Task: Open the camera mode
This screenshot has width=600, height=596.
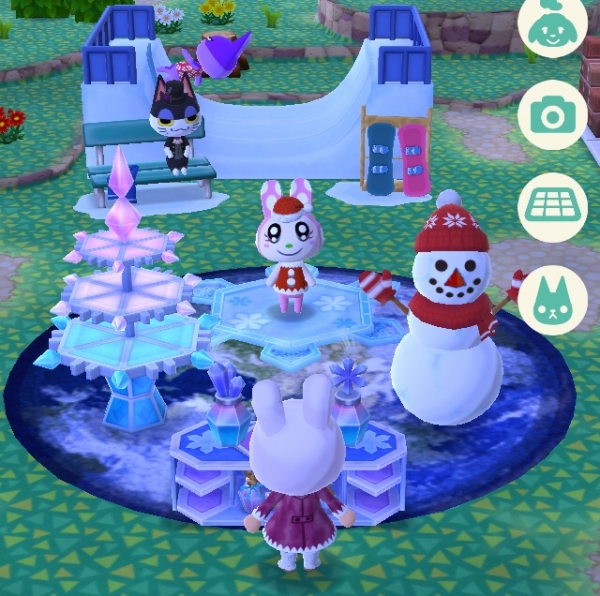Action: click(552, 116)
